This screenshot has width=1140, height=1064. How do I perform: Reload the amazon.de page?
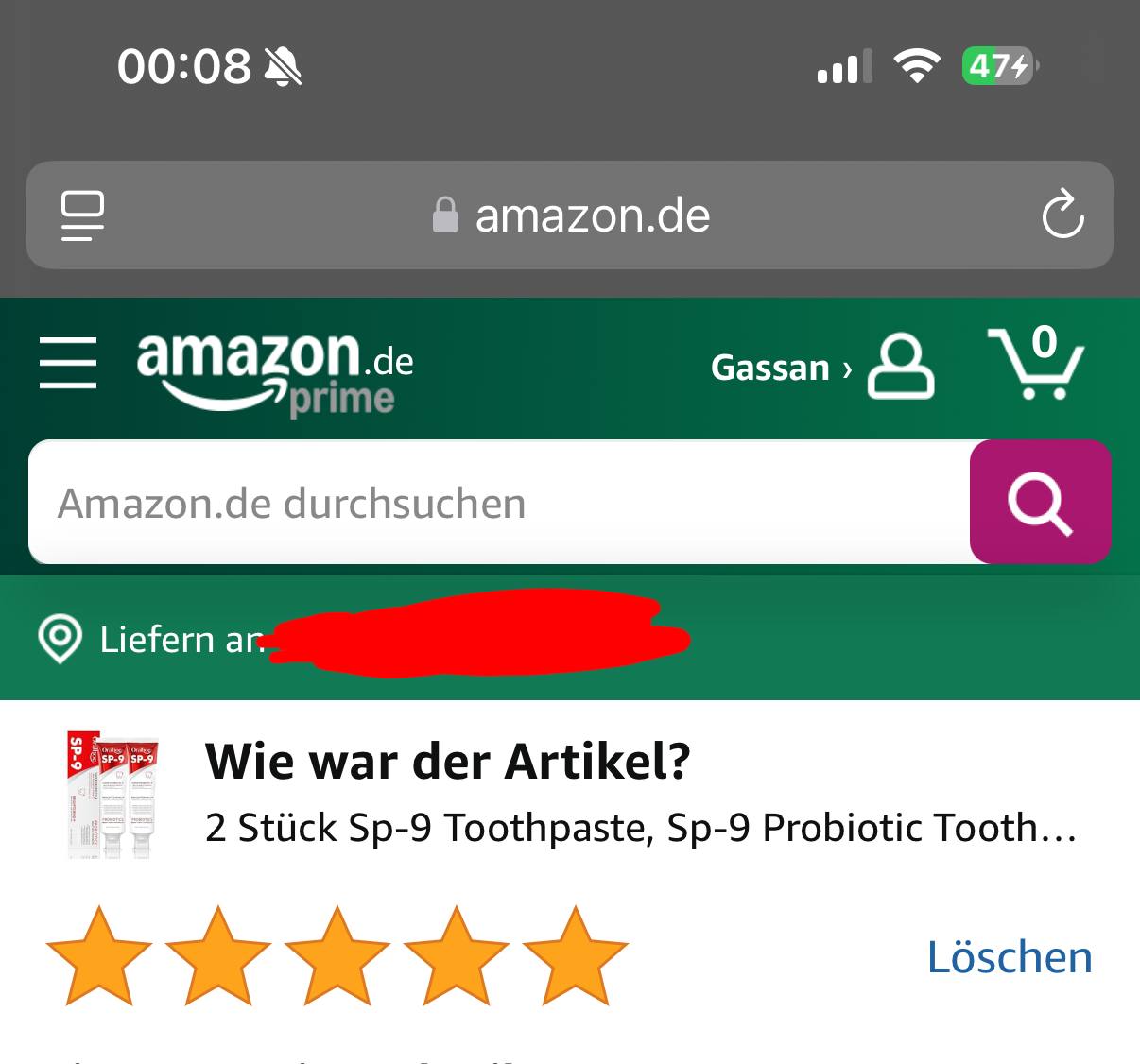[x=1062, y=215]
